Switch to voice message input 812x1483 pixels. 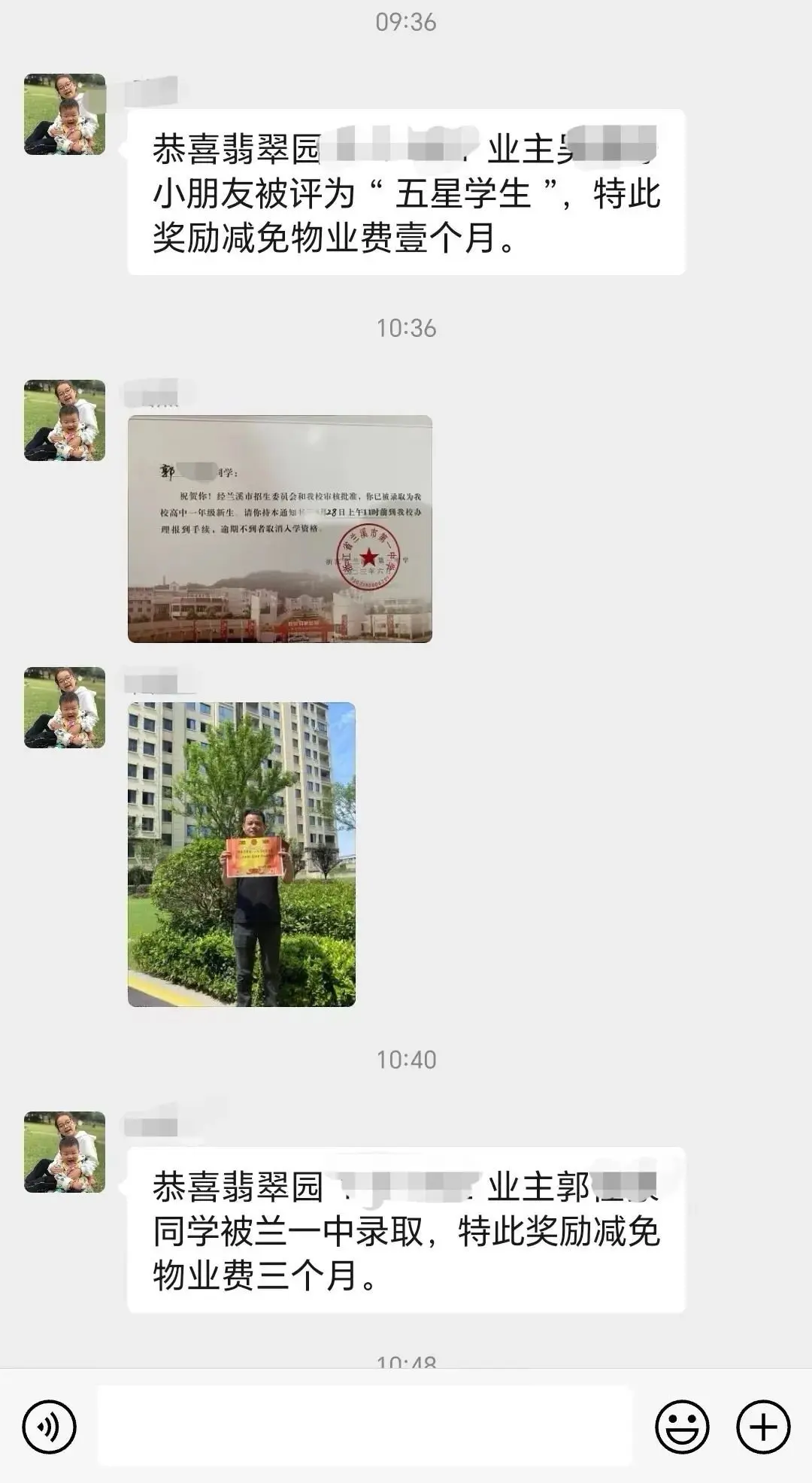tap(49, 1427)
